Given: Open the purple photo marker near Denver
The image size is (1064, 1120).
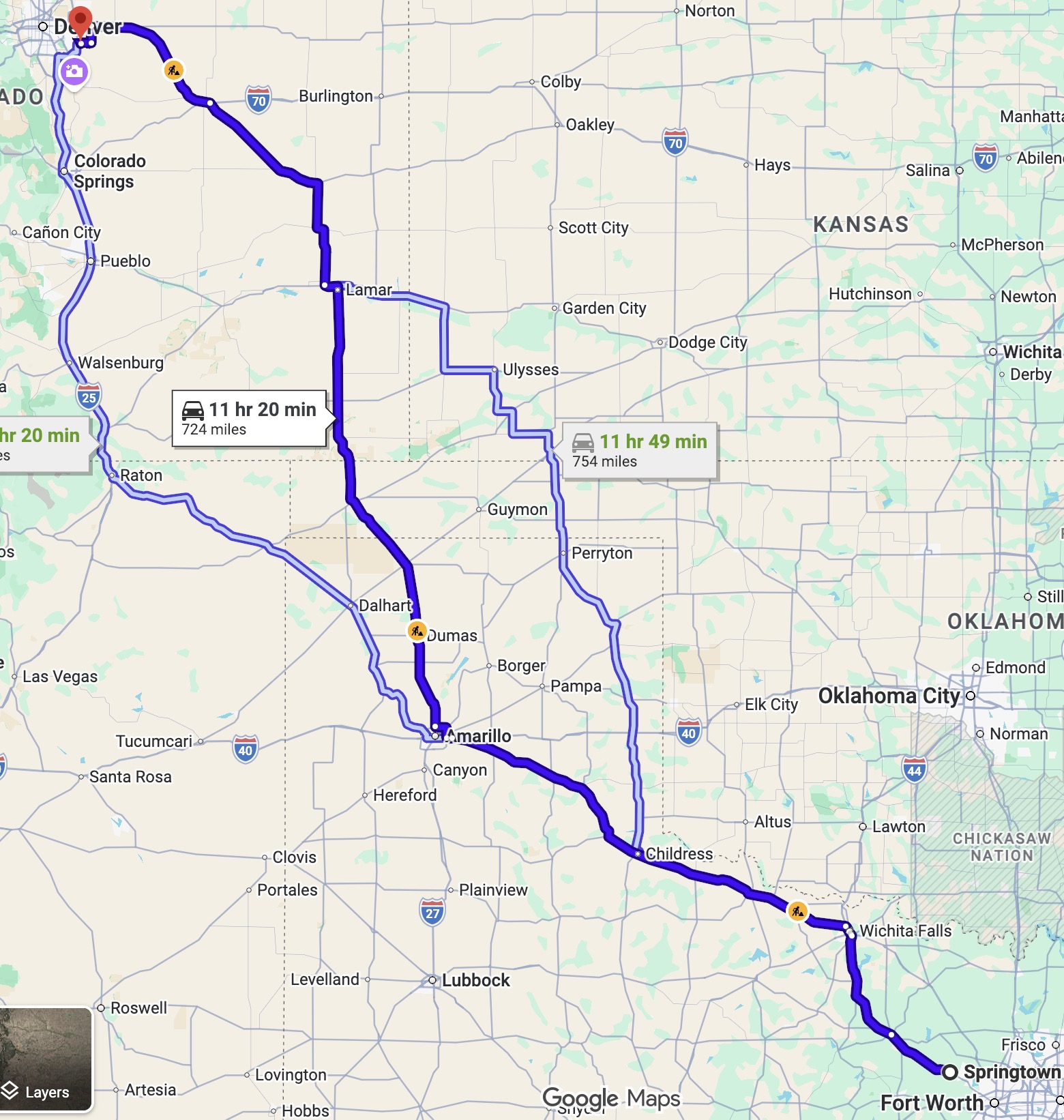Looking at the screenshot, I should click(x=74, y=71).
